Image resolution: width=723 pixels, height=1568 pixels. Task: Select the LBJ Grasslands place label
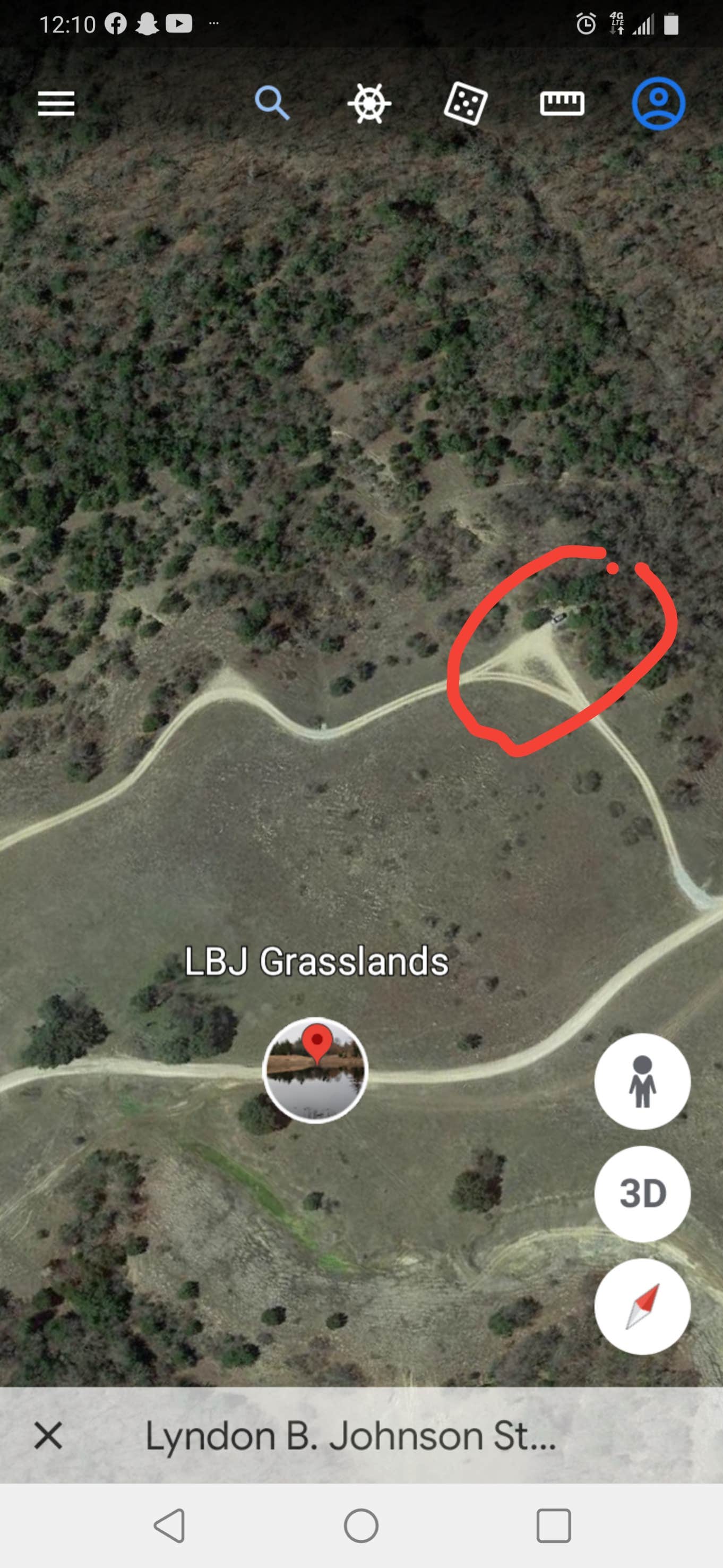[316, 962]
